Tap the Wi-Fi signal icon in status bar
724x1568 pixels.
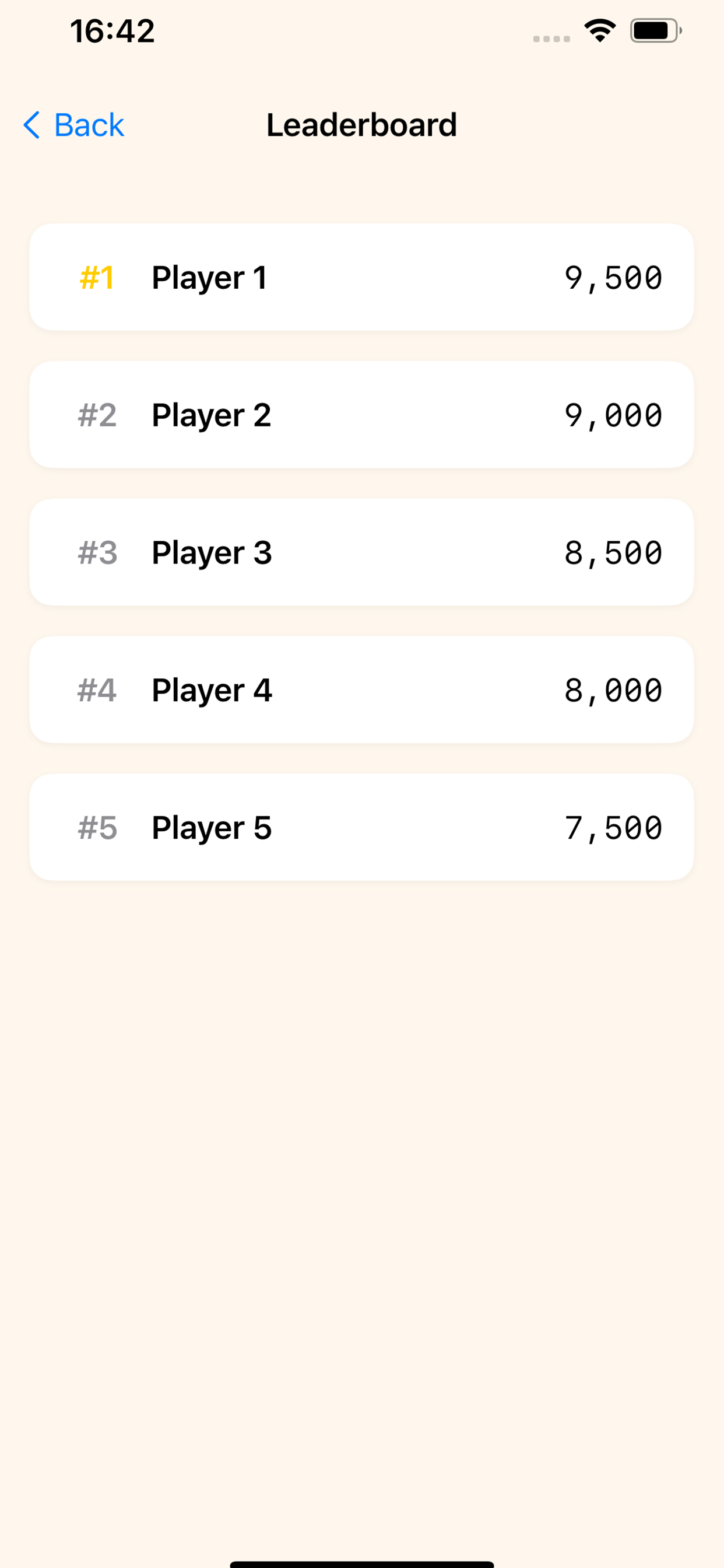600,30
